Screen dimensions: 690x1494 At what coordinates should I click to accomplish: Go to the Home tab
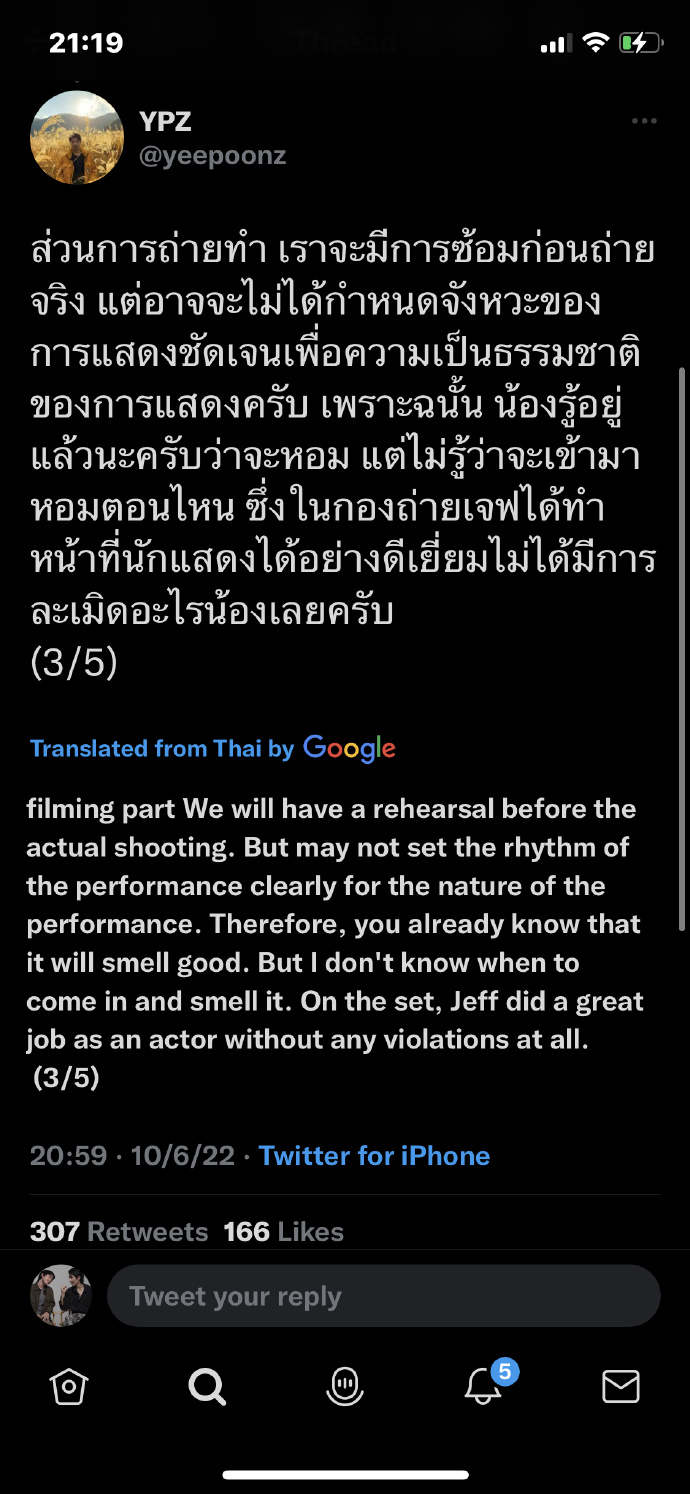[x=69, y=1386]
